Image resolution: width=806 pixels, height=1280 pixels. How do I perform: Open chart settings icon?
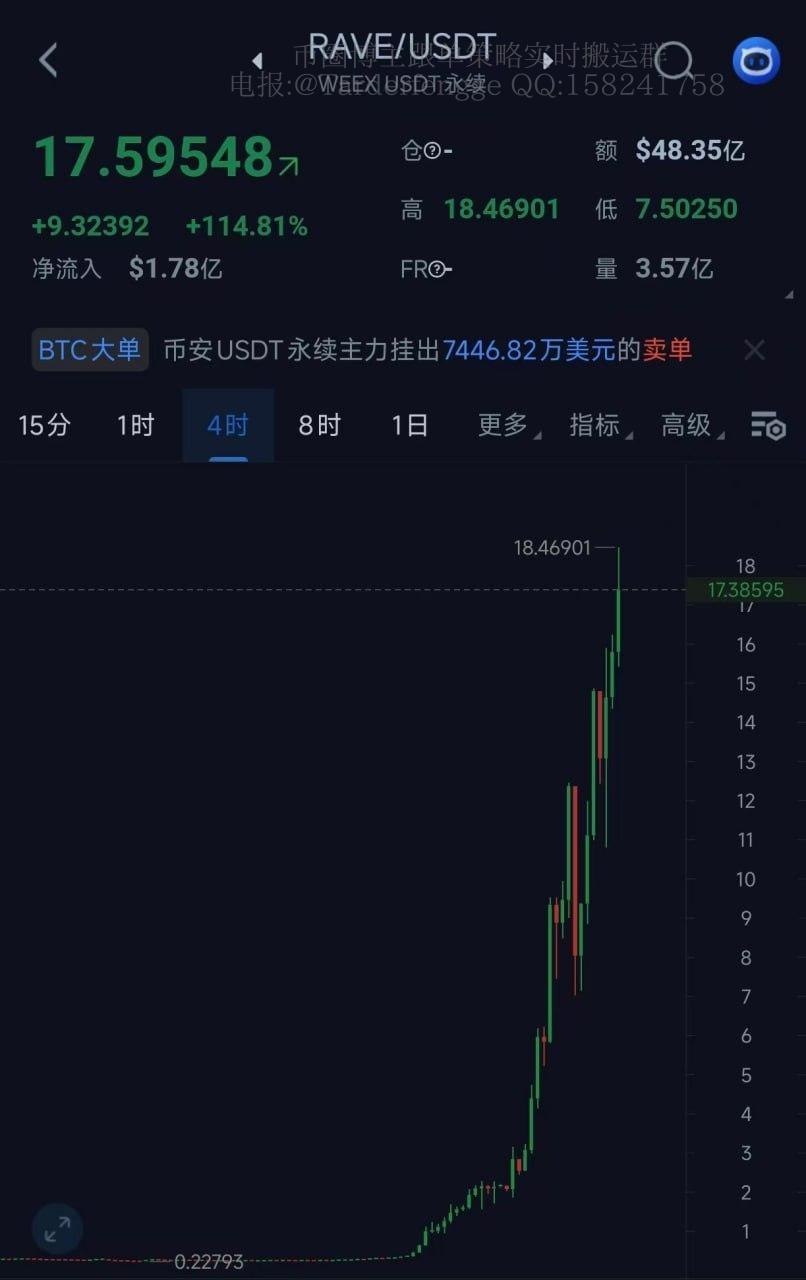(768, 426)
